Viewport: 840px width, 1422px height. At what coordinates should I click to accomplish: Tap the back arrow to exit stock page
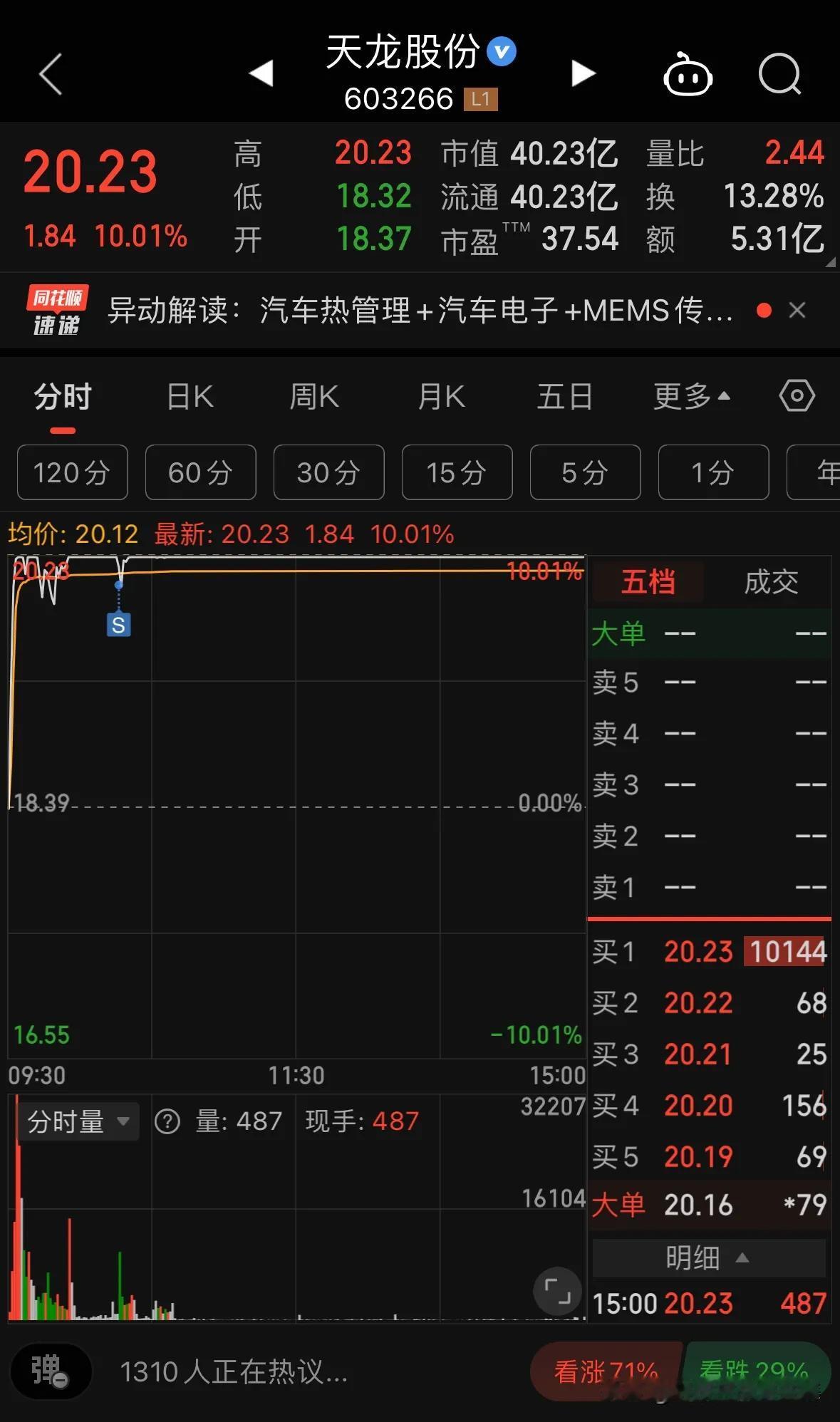pyautogui.click(x=50, y=73)
